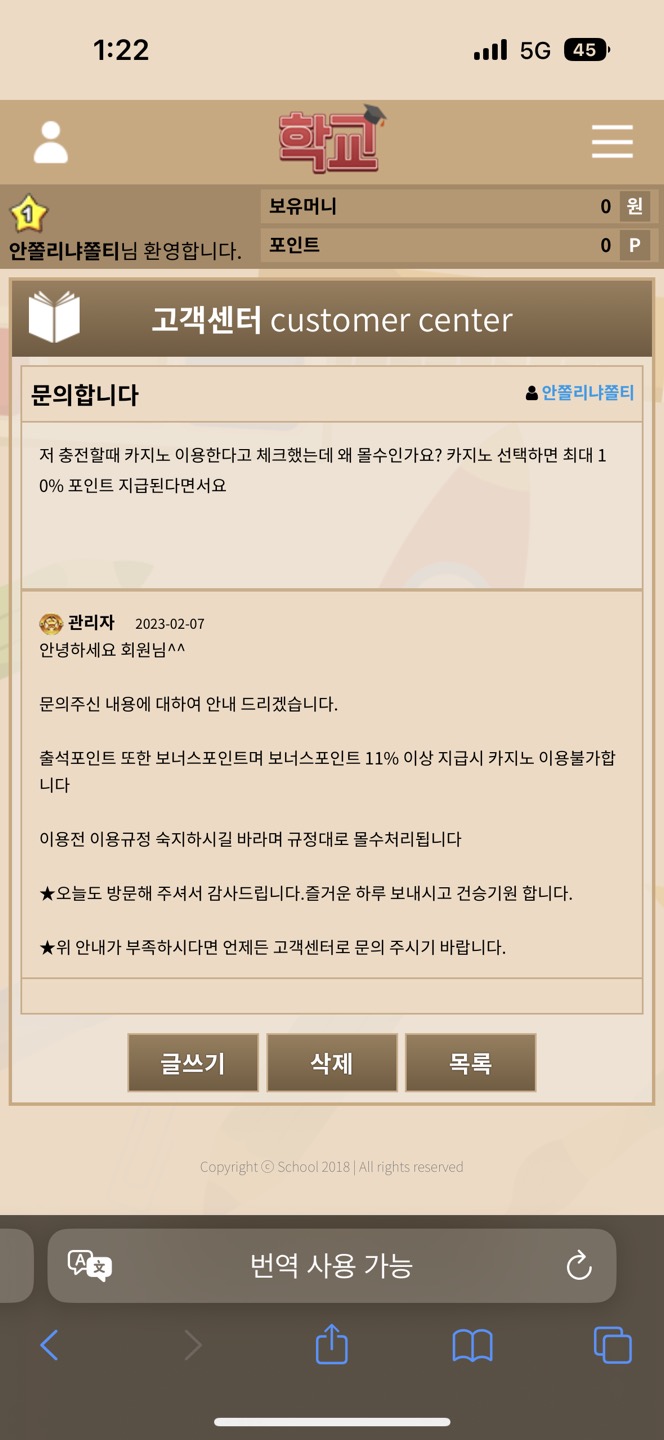Open the translate option in the address bar
Screen dimensions: 664x1440
click(90, 1266)
